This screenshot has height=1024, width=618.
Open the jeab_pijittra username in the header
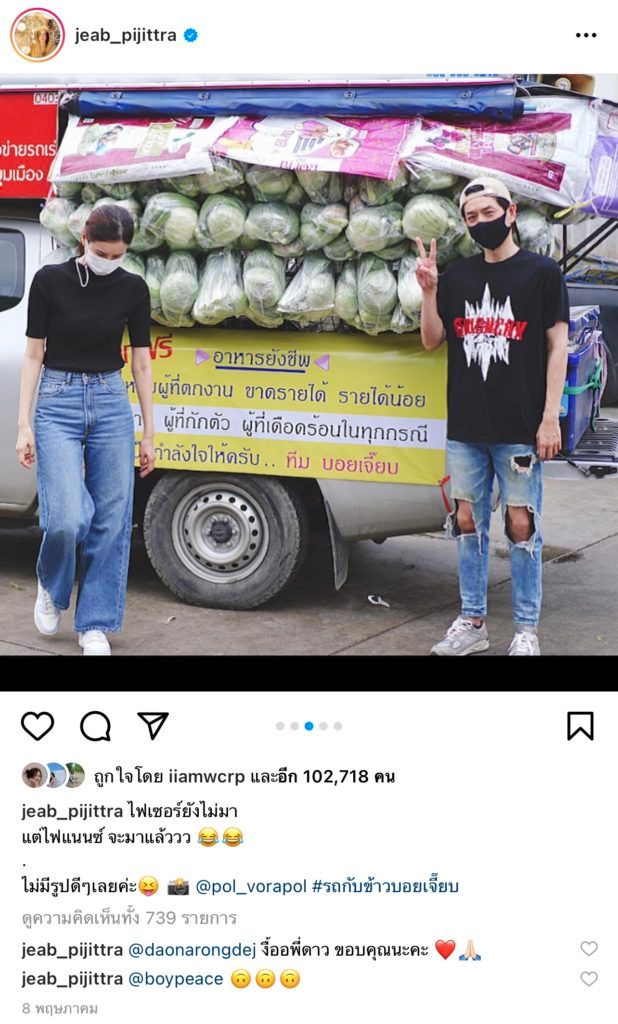coord(125,35)
